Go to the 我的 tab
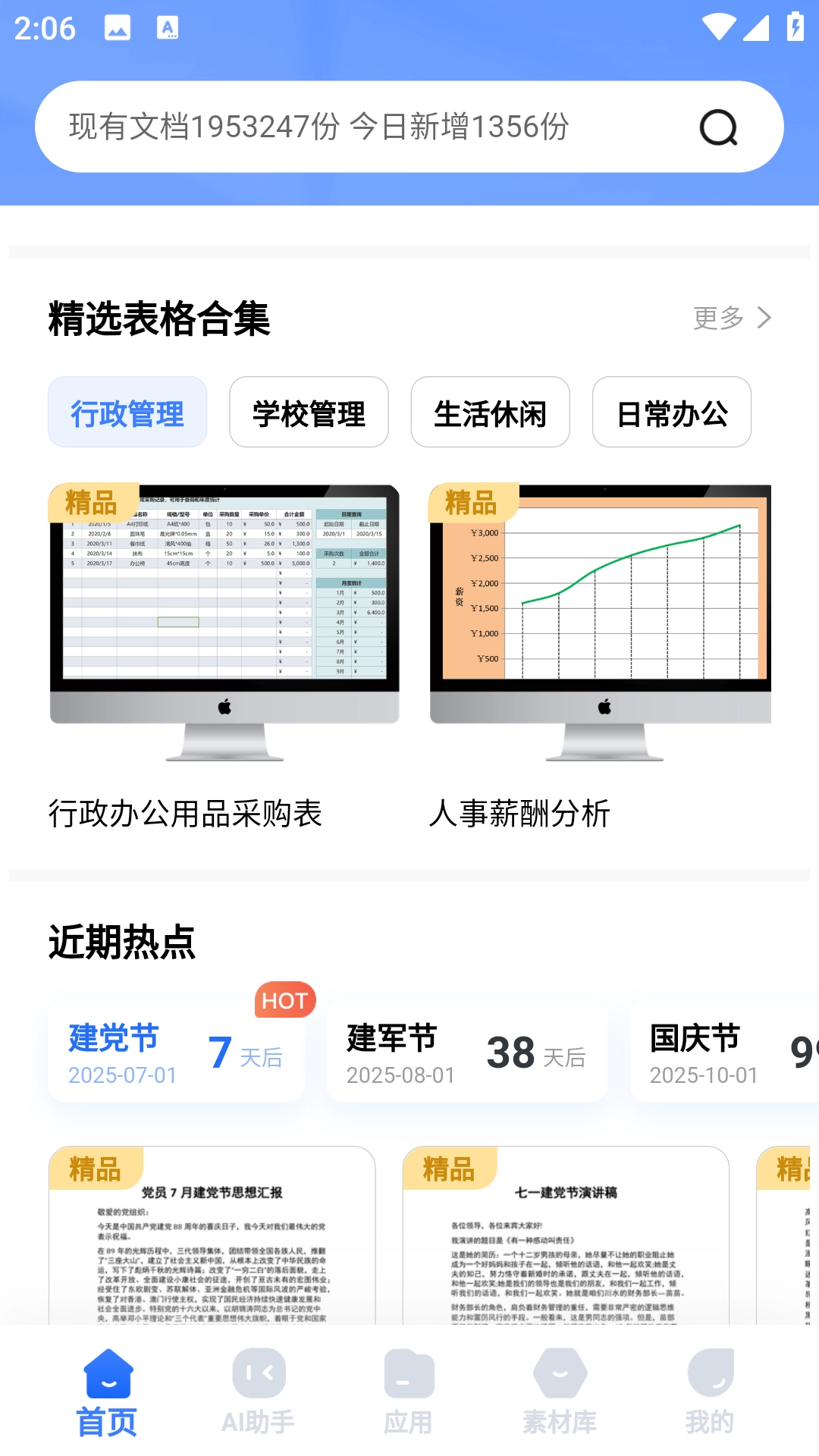Image resolution: width=819 pixels, height=1456 pixels. coord(710,1394)
